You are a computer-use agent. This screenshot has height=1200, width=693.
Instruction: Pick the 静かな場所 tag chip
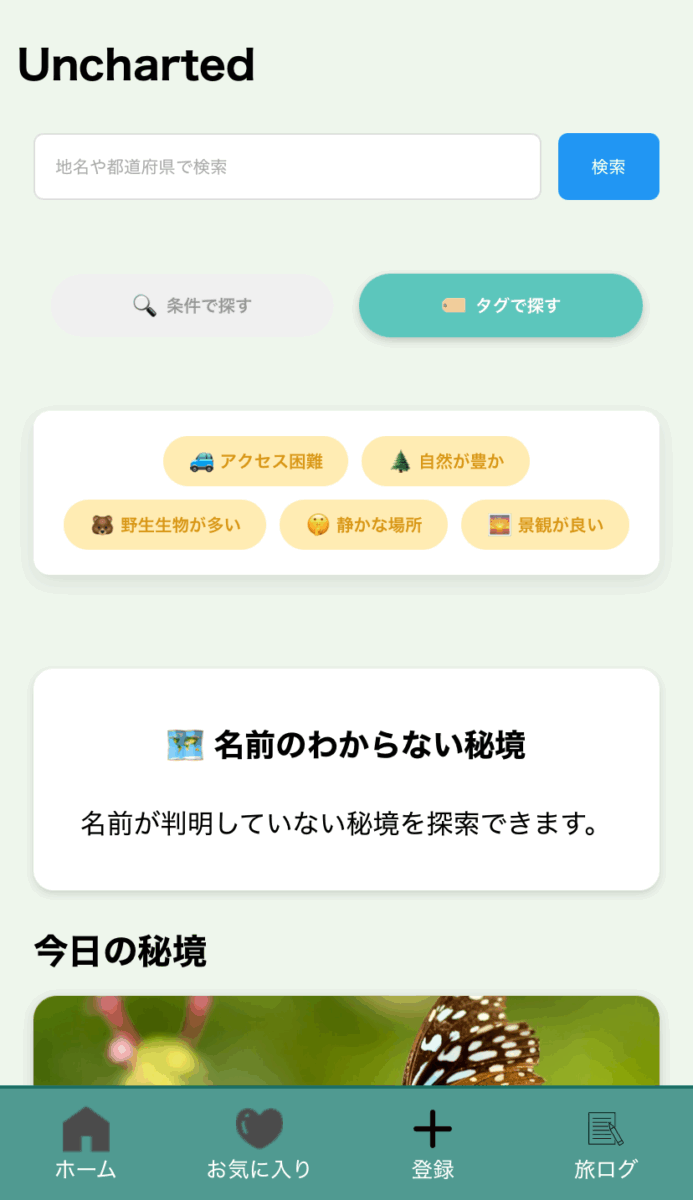[x=363, y=525]
